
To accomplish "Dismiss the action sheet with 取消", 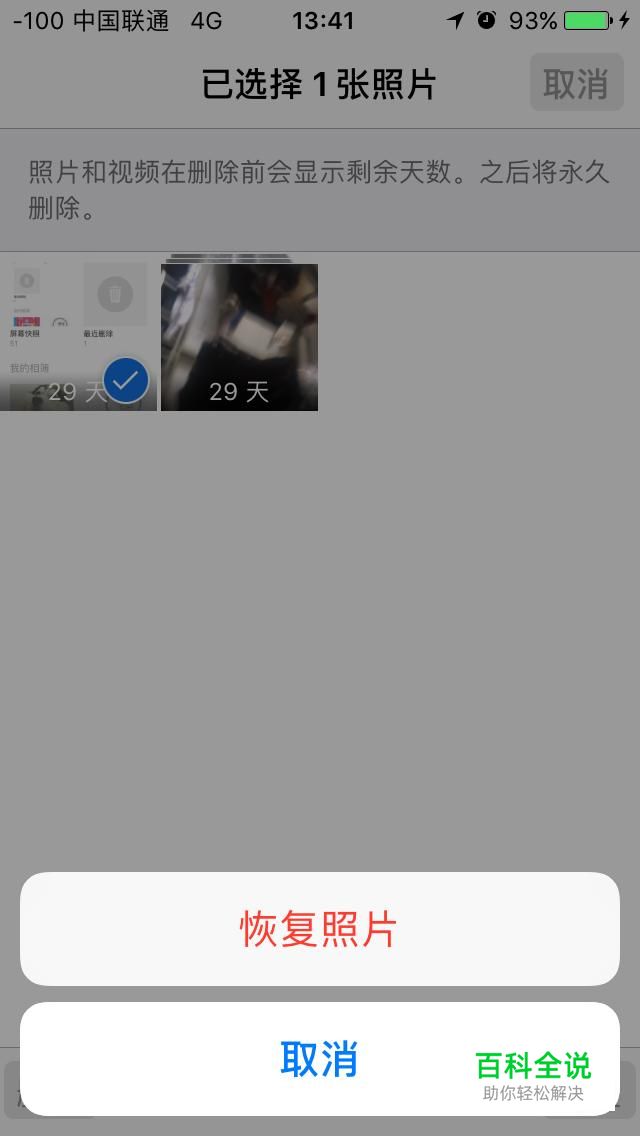I will pos(319,1059).
